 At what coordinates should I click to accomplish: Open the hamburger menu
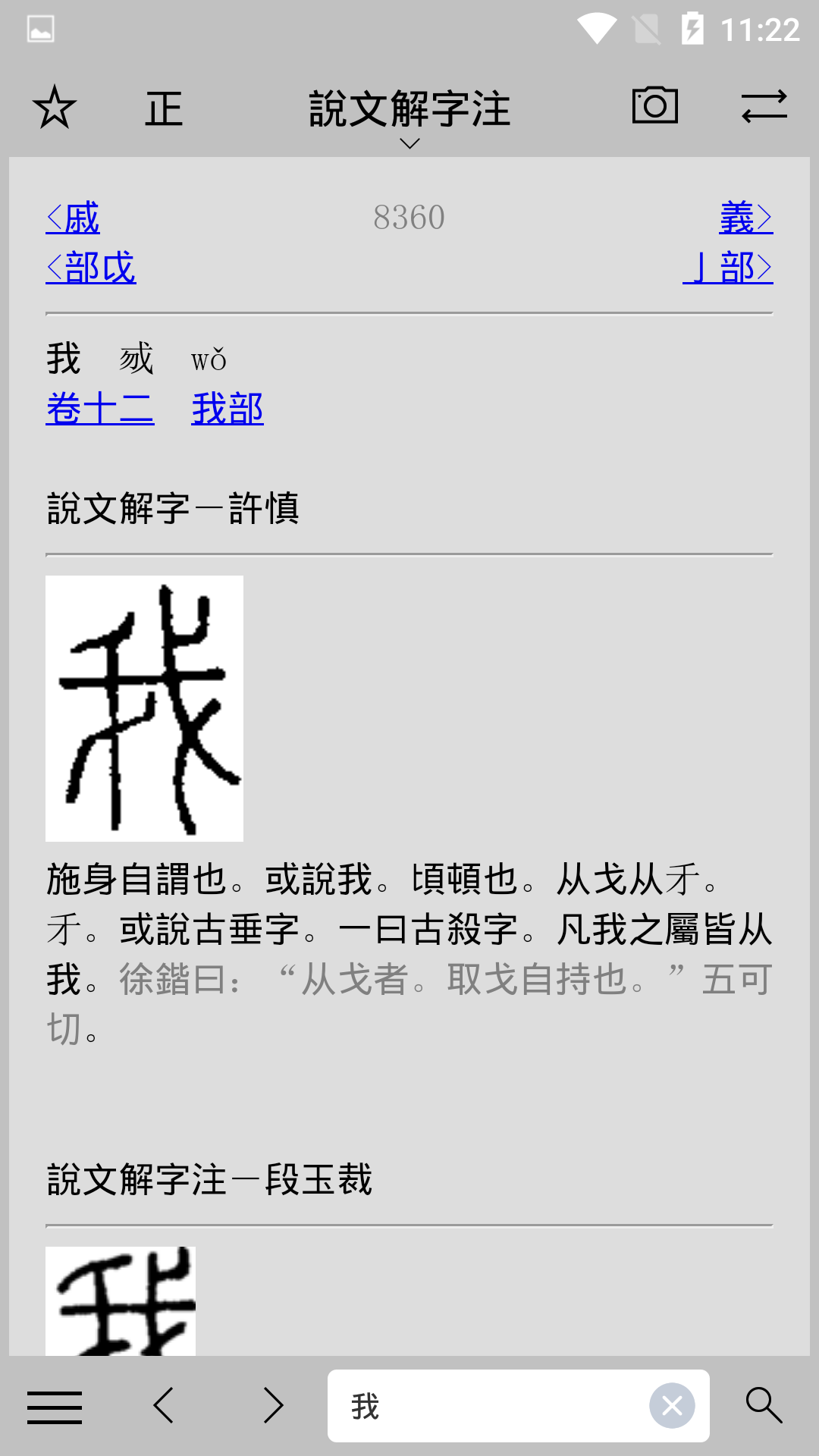click(x=55, y=1407)
